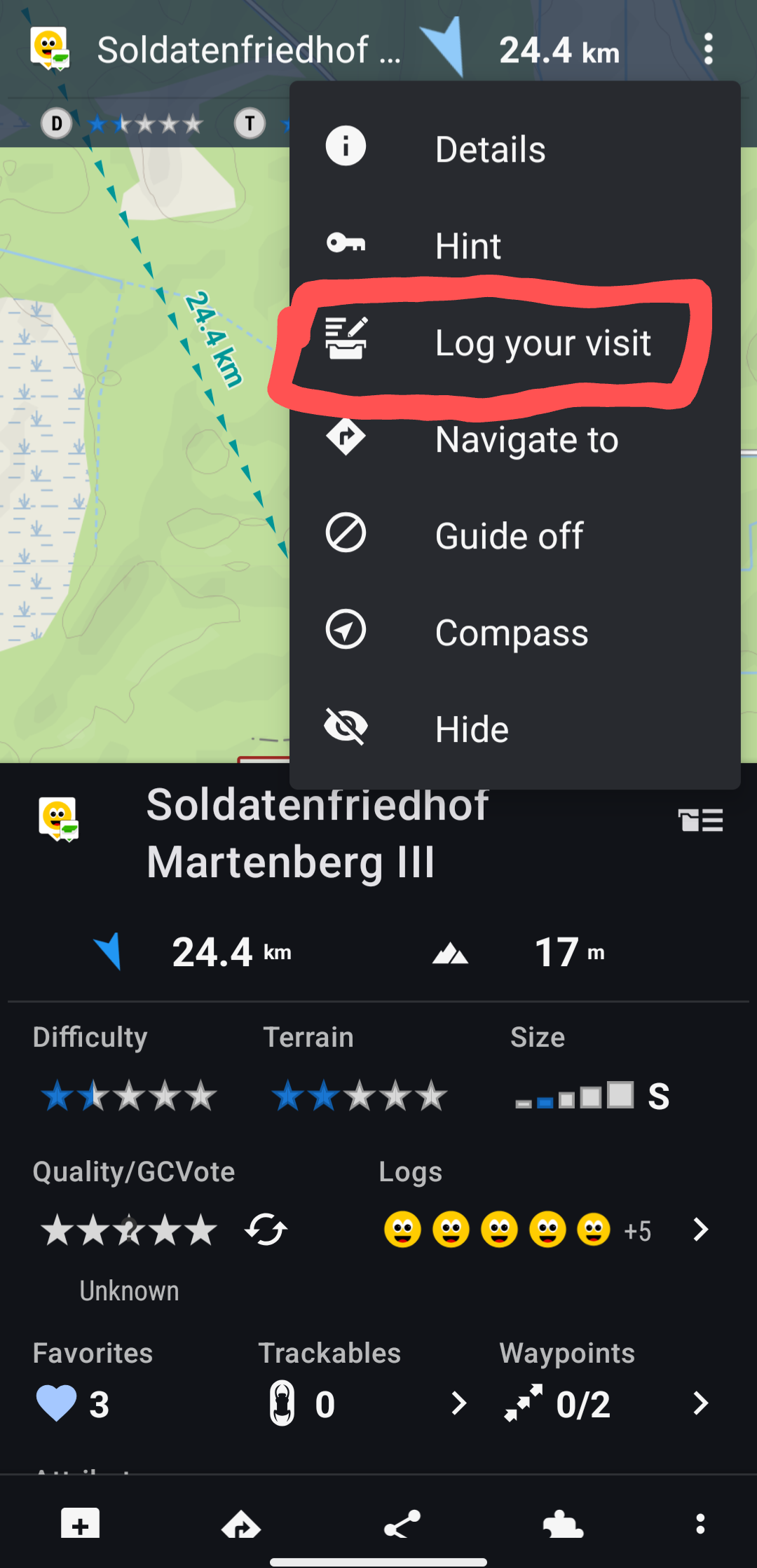Open Details from the popup menu
The width and height of the screenshot is (757, 1568).
tap(491, 149)
